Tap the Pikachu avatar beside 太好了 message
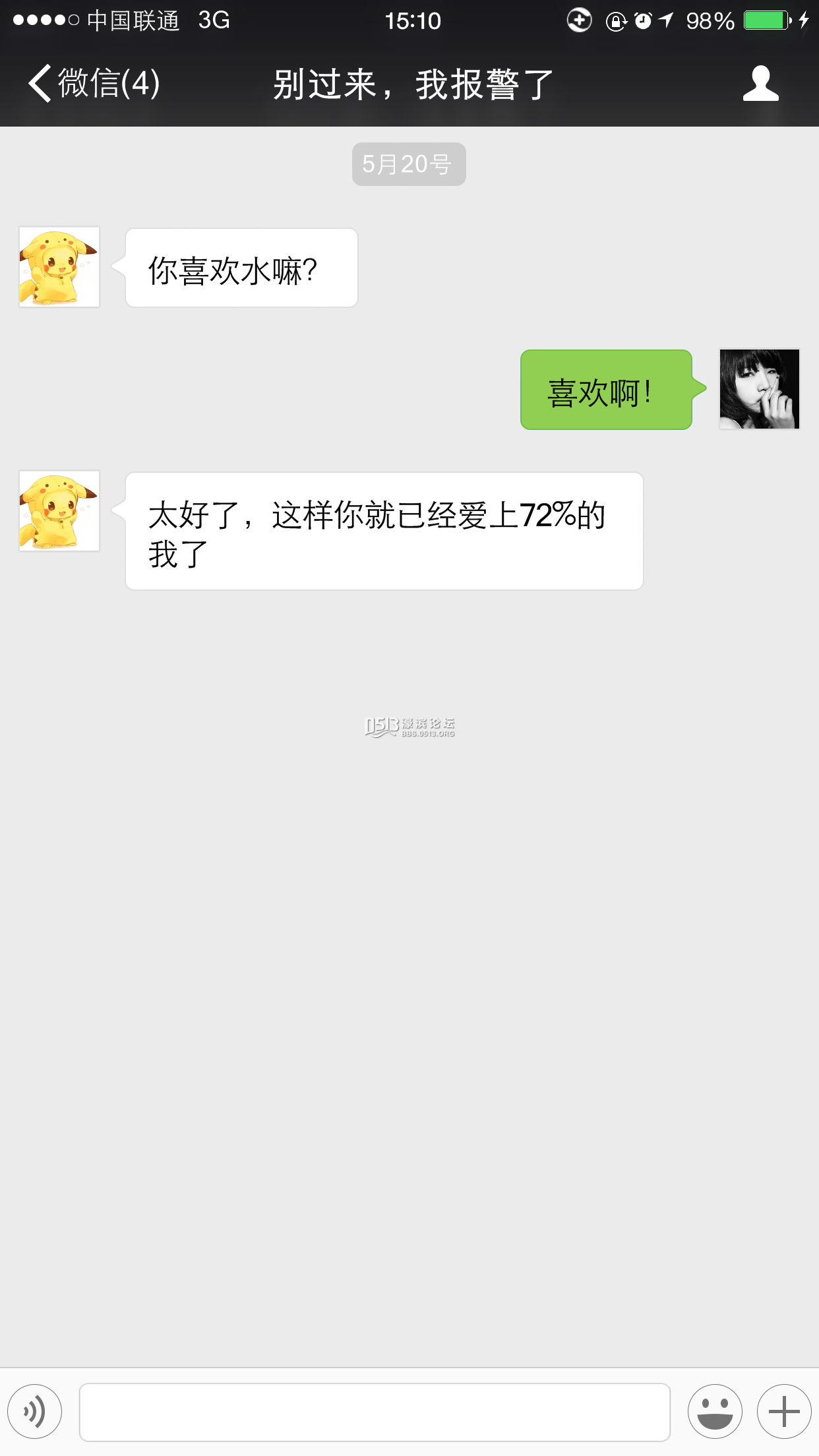Viewport: 819px width, 1456px height. [x=59, y=511]
